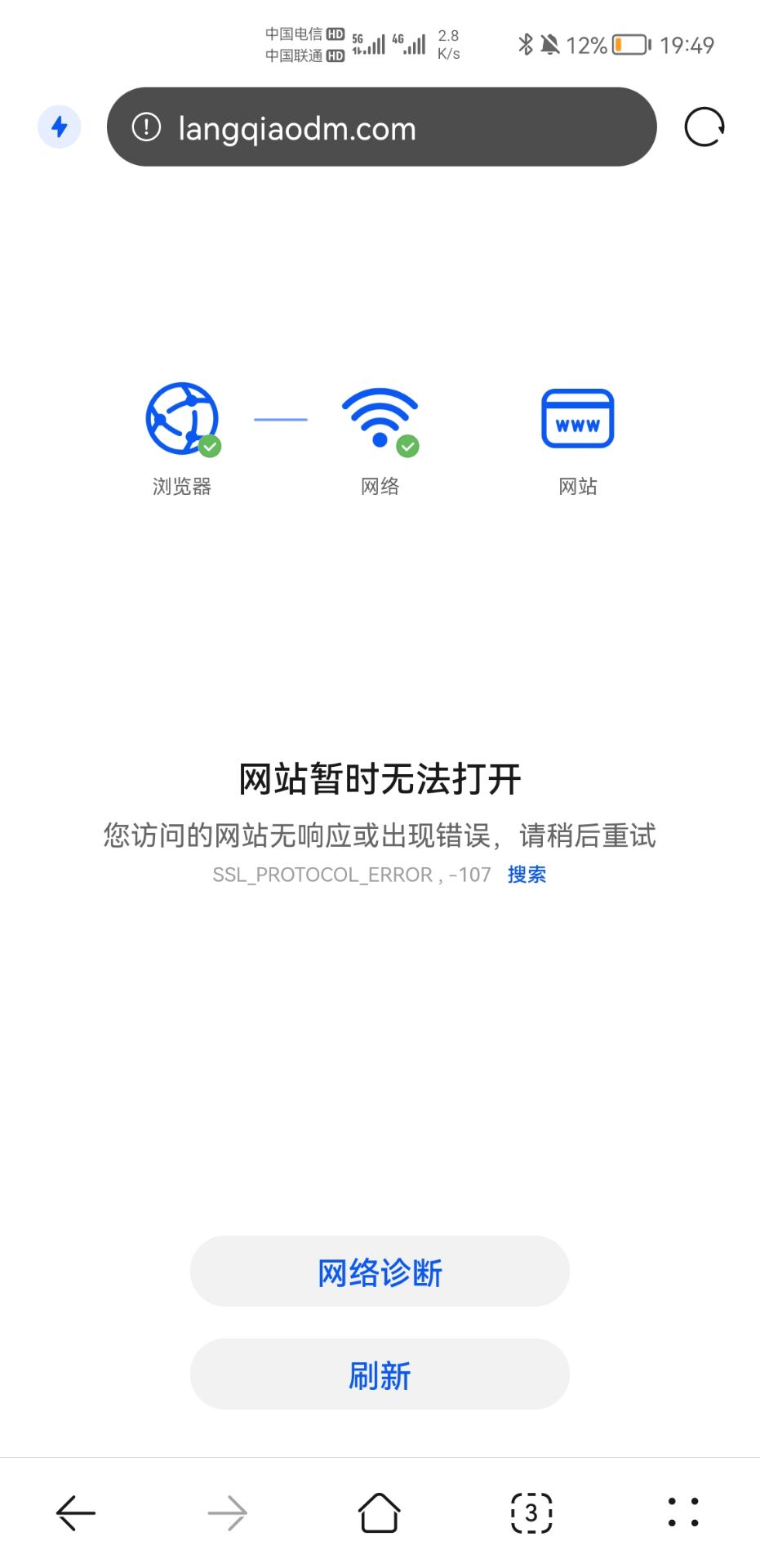Viewport: 760px width, 1568px height.
Task: Open the tab switcher showing 3 tabs
Action: [531, 1512]
